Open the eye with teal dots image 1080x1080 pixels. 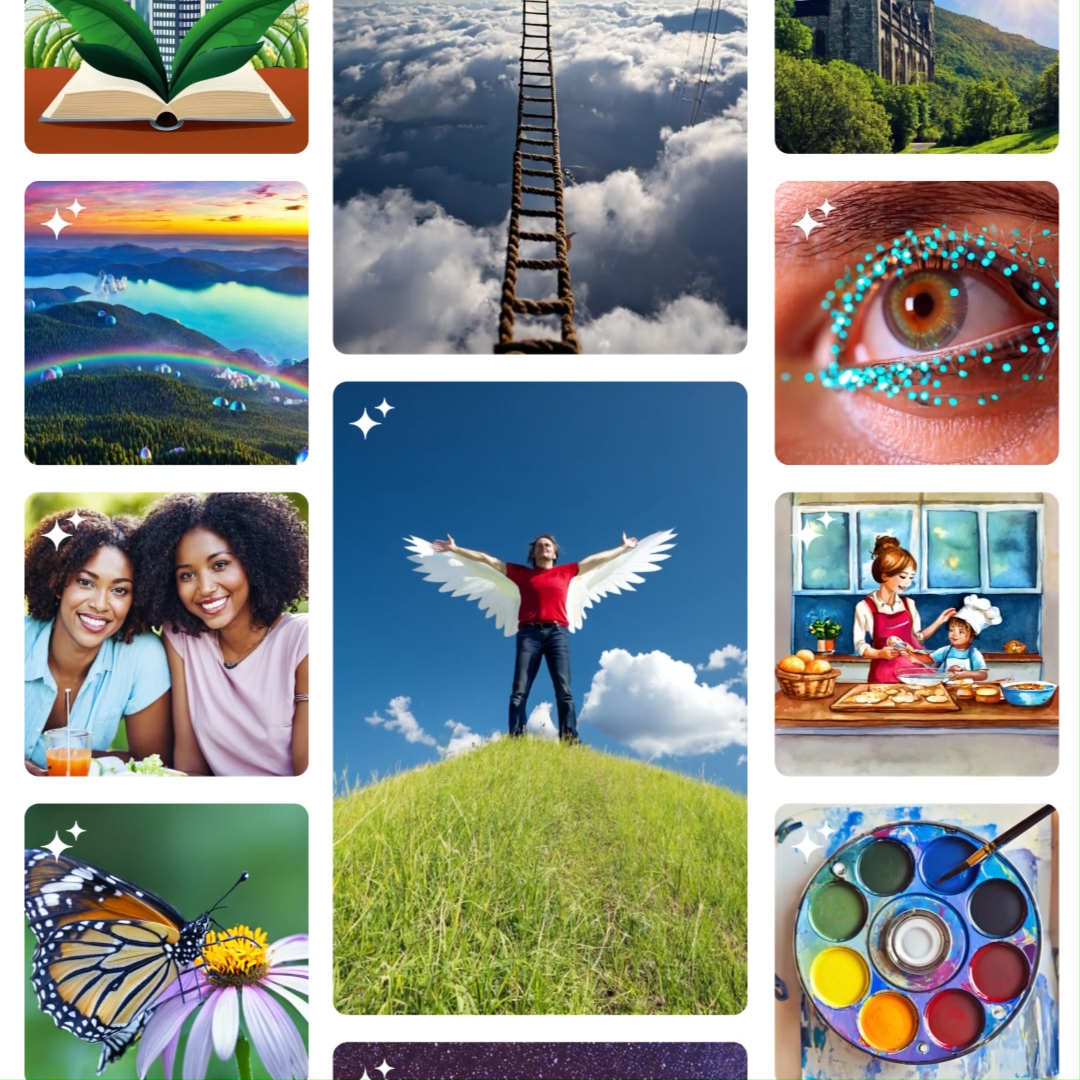[x=916, y=322]
